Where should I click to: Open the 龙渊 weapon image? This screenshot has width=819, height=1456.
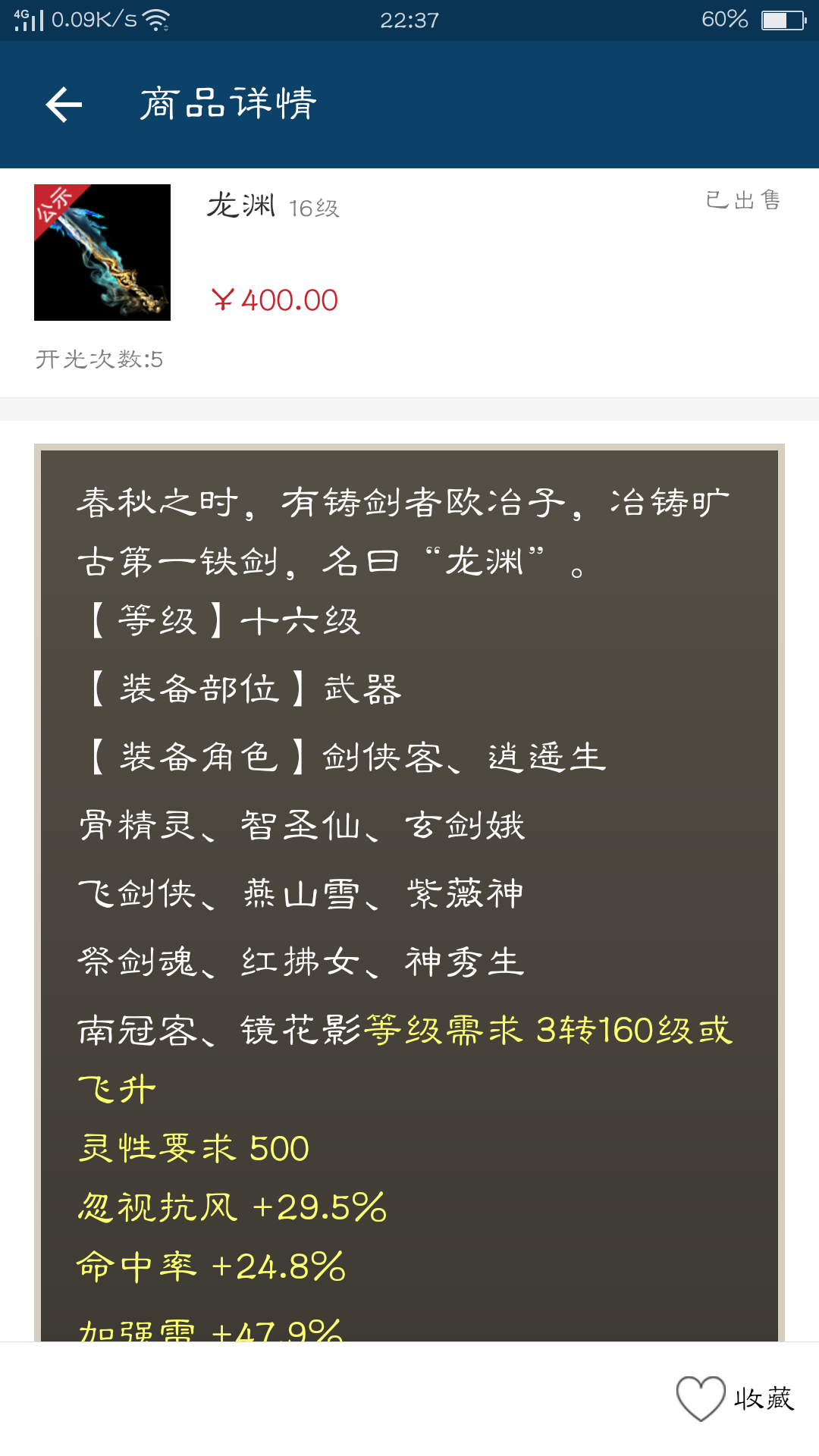[102, 253]
